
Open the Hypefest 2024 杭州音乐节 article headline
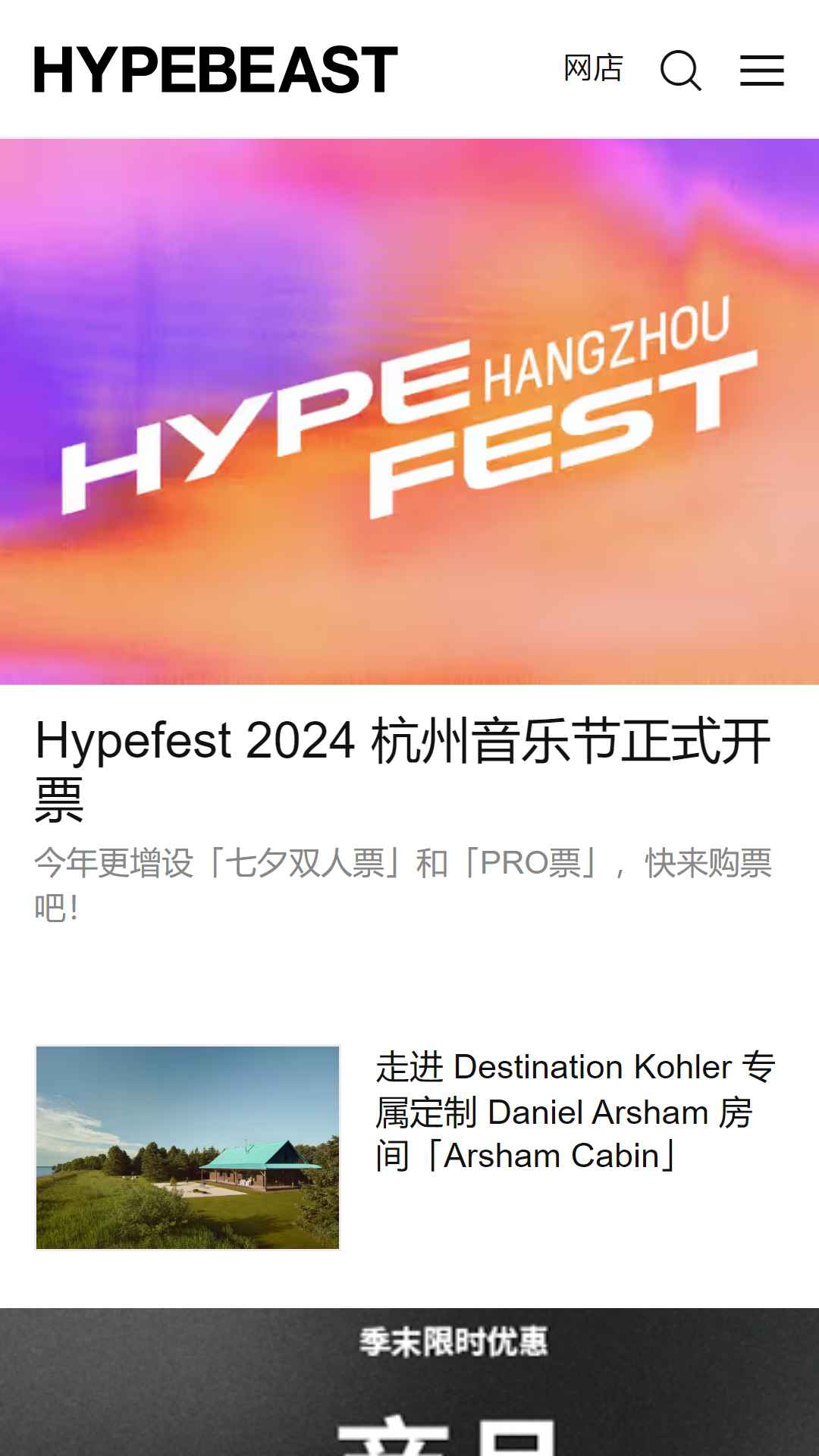tap(403, 770)
